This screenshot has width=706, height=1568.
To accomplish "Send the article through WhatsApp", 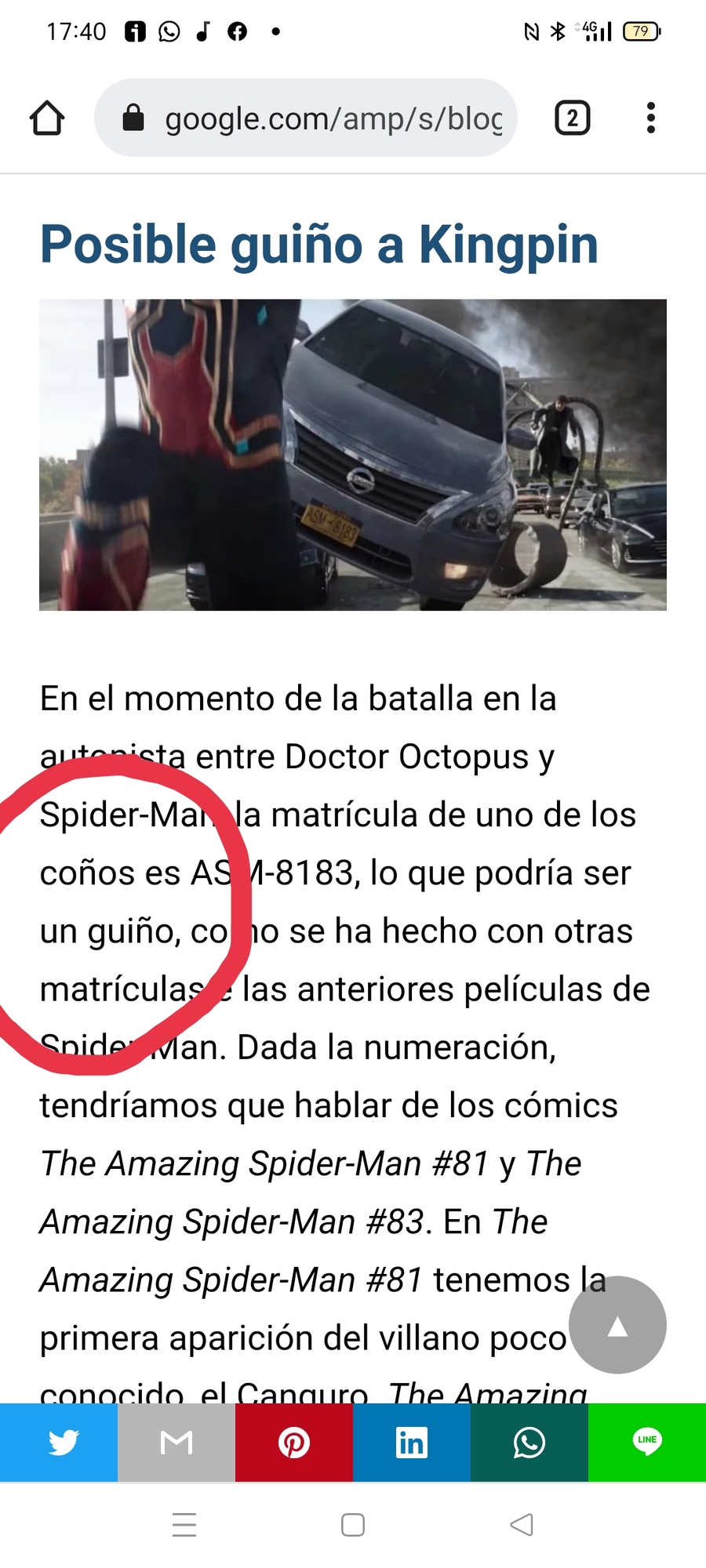I will pos(529,1442).
